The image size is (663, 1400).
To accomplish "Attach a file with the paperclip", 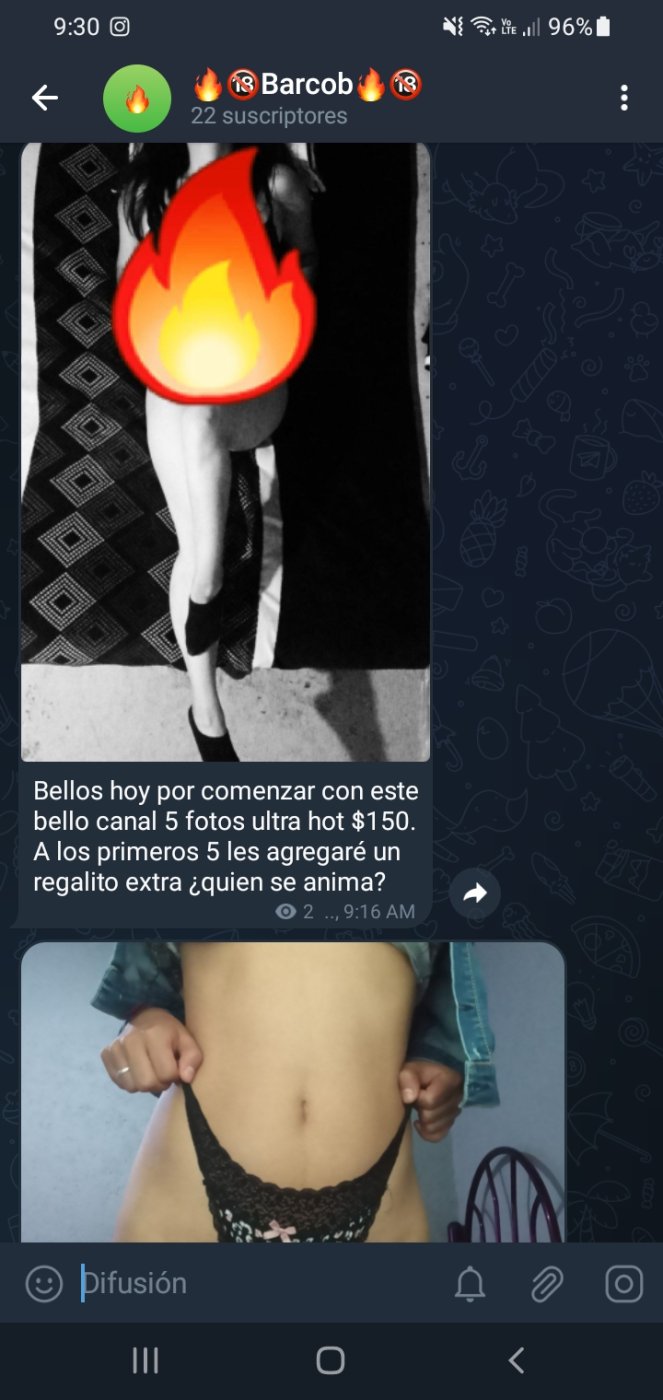I will pyautogui.click(x=547, y=1284).
